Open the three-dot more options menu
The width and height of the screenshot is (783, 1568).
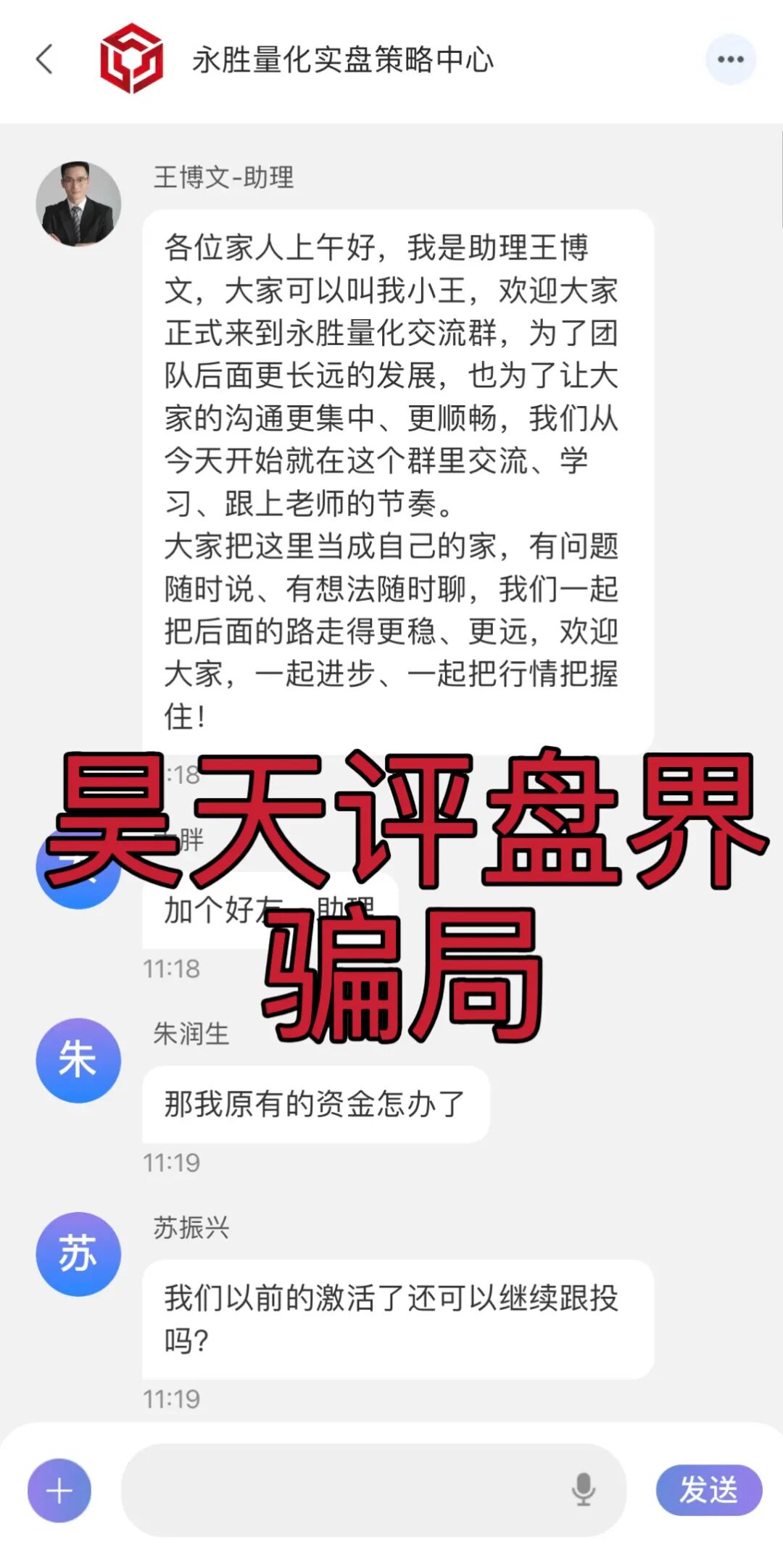click(x=730, y=61)
